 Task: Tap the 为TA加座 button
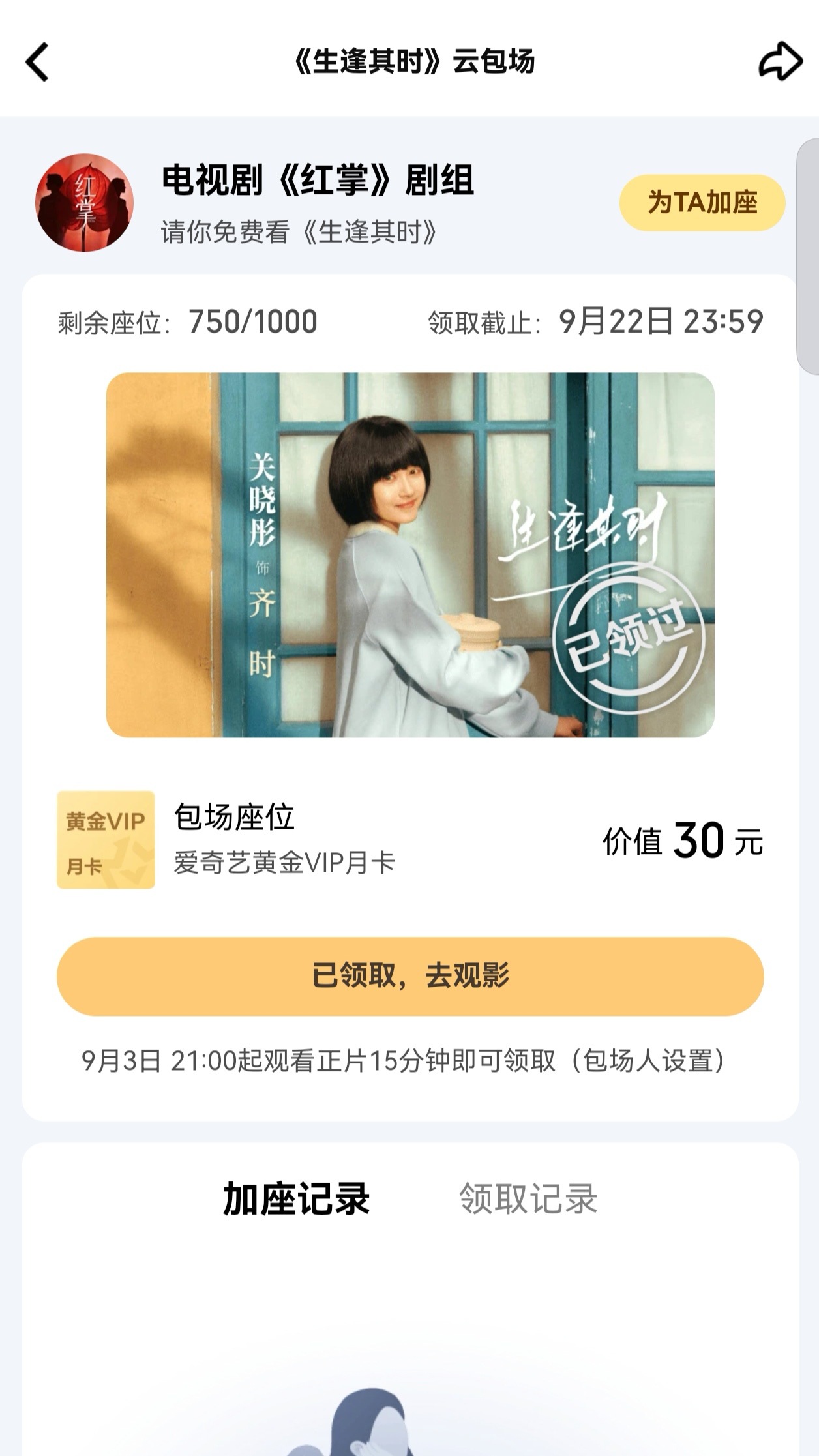coord(702,203)
